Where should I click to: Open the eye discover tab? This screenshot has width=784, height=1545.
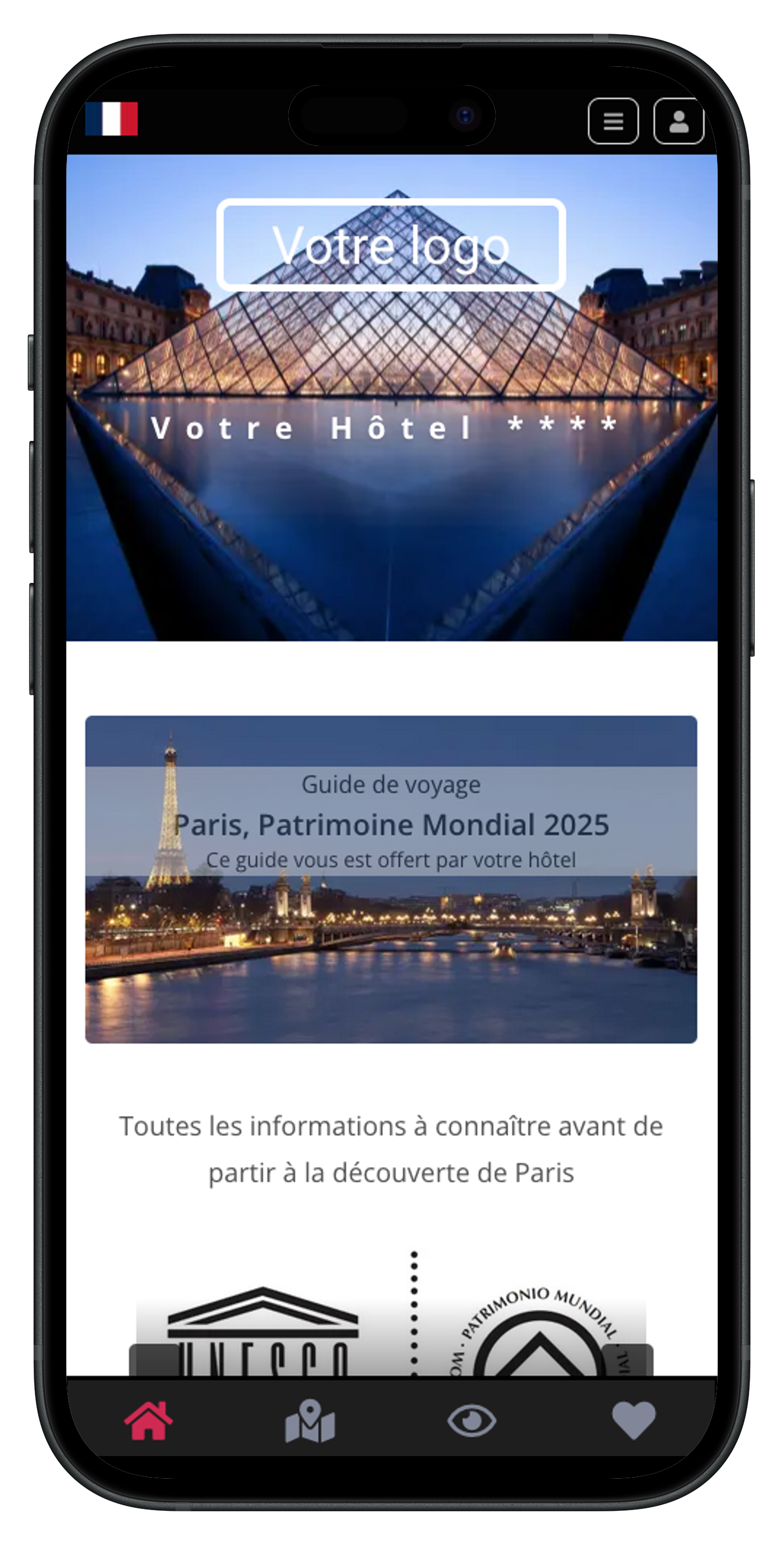click(471, 1420)
